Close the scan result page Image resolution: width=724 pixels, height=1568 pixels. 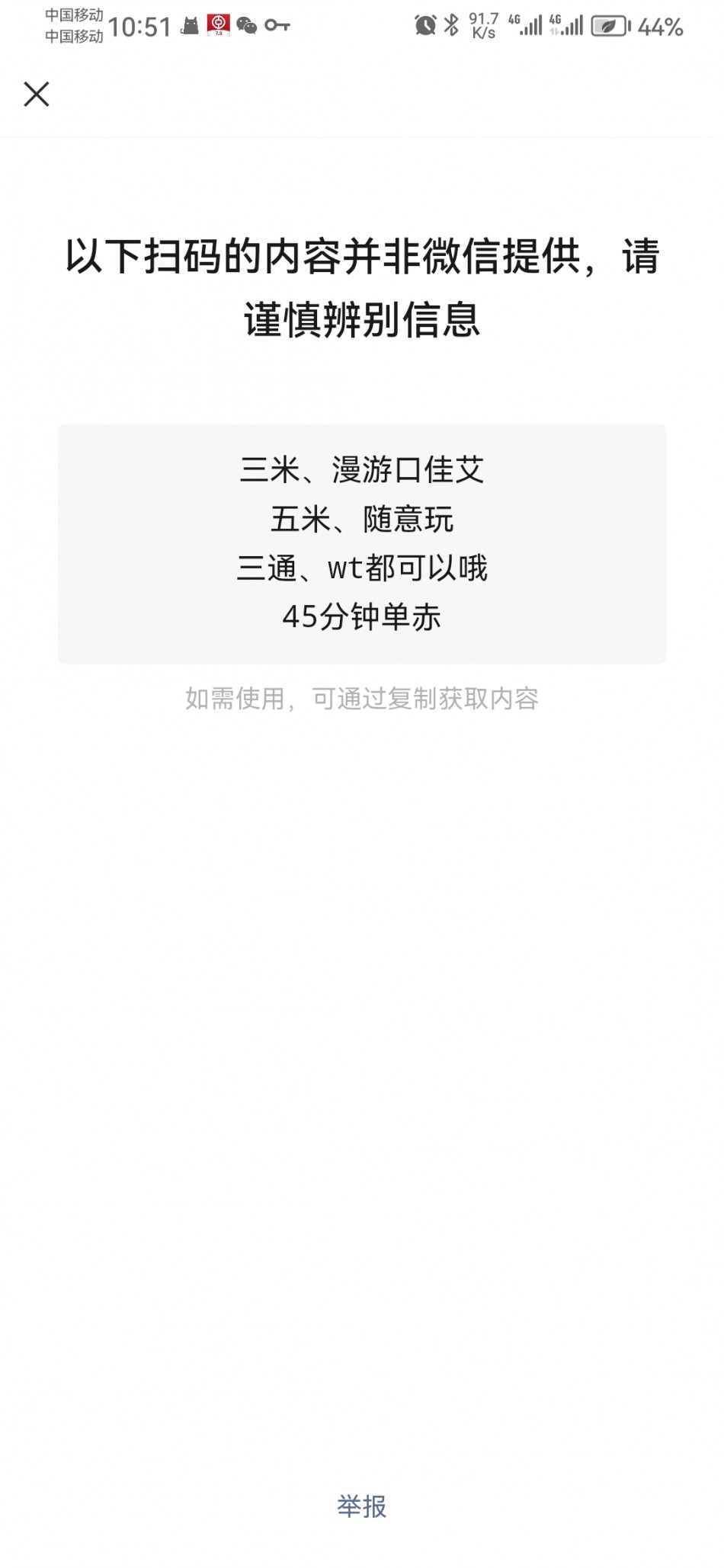pyautogui.click(x=37, y=94)
